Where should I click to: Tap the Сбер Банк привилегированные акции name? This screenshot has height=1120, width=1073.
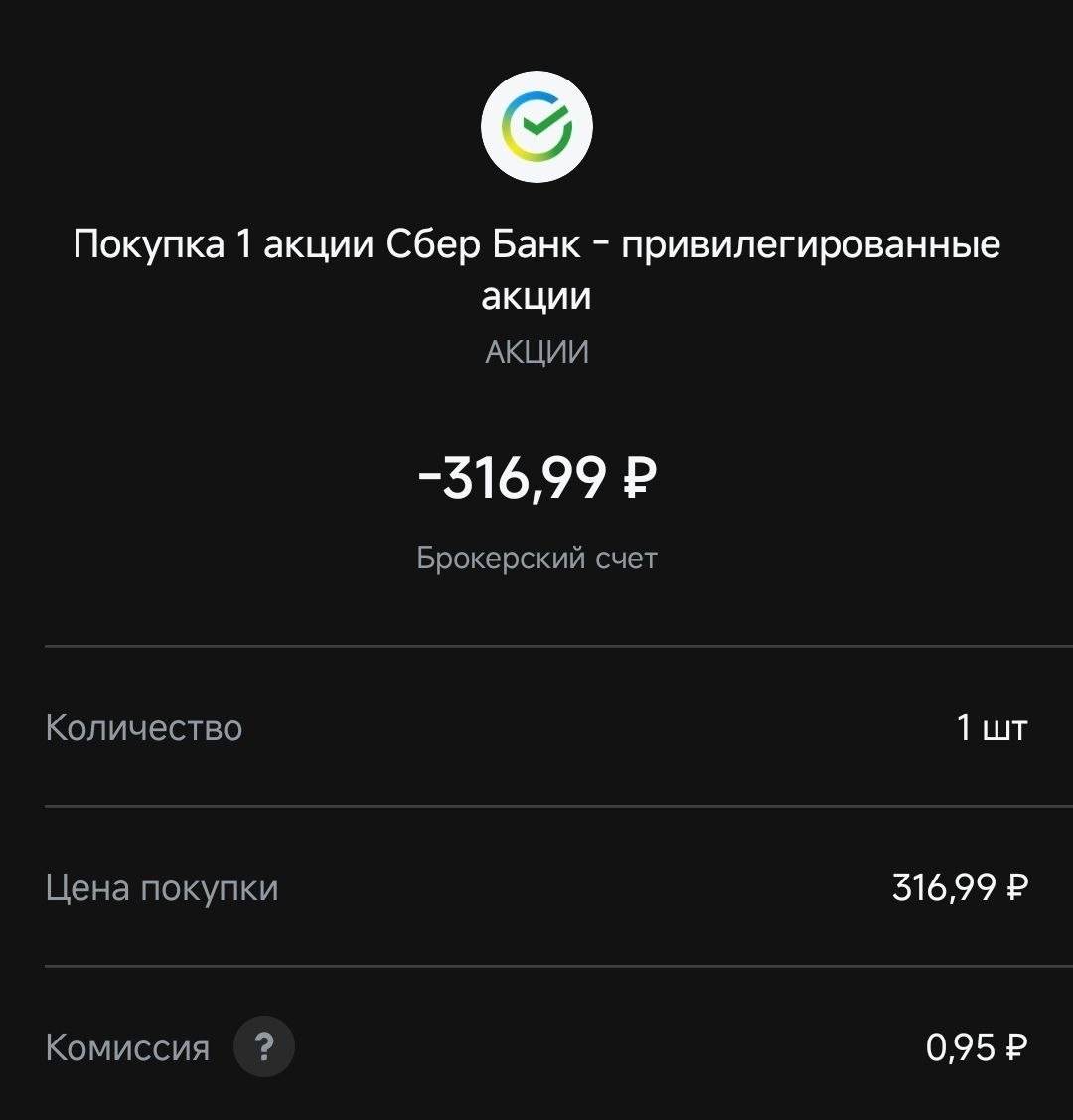click(536, 266)
